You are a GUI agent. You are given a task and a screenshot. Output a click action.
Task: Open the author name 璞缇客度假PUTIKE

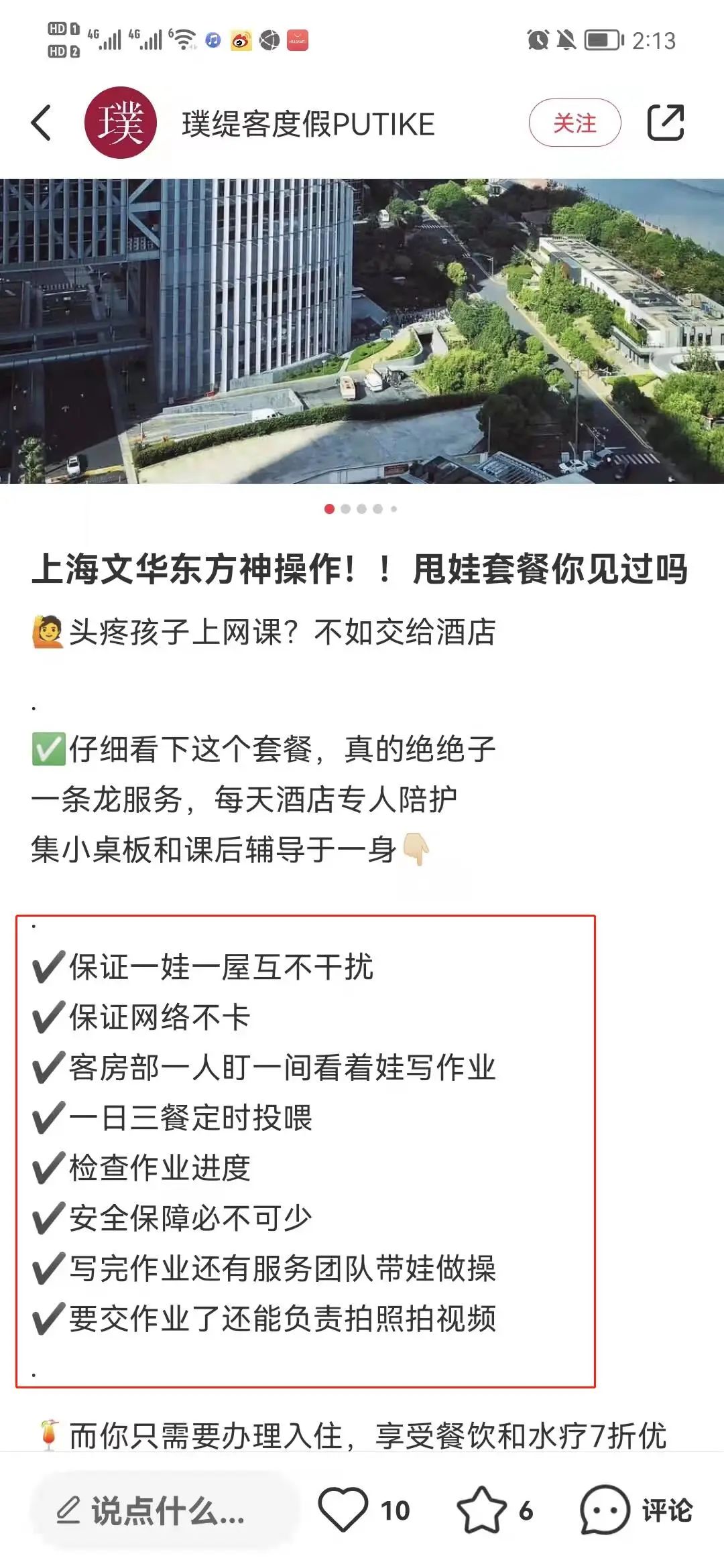(308, 124)
